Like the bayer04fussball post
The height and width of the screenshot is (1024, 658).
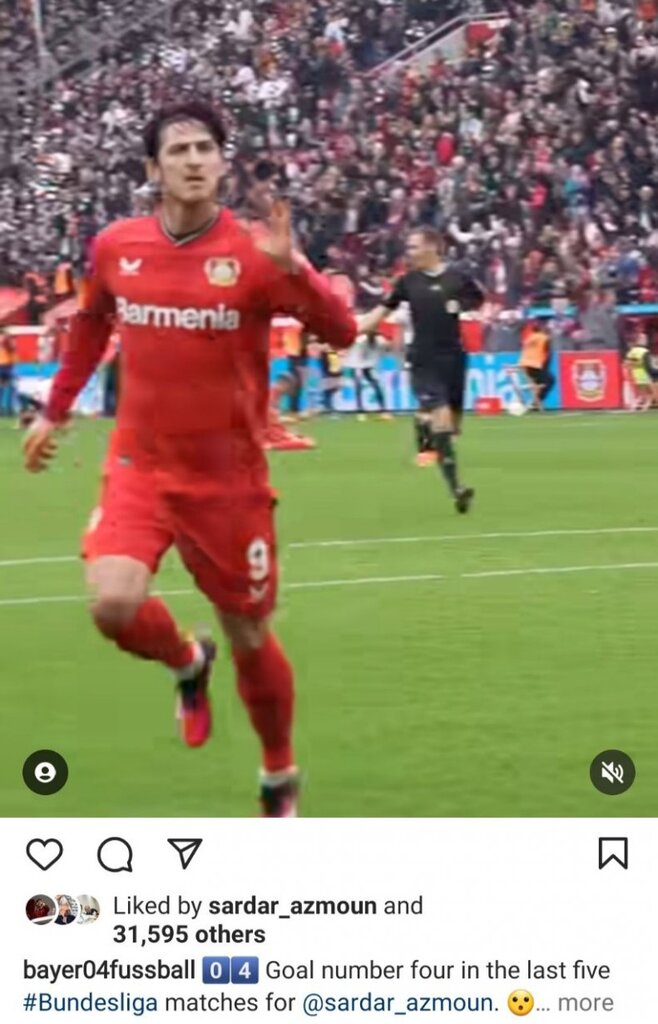44,854
